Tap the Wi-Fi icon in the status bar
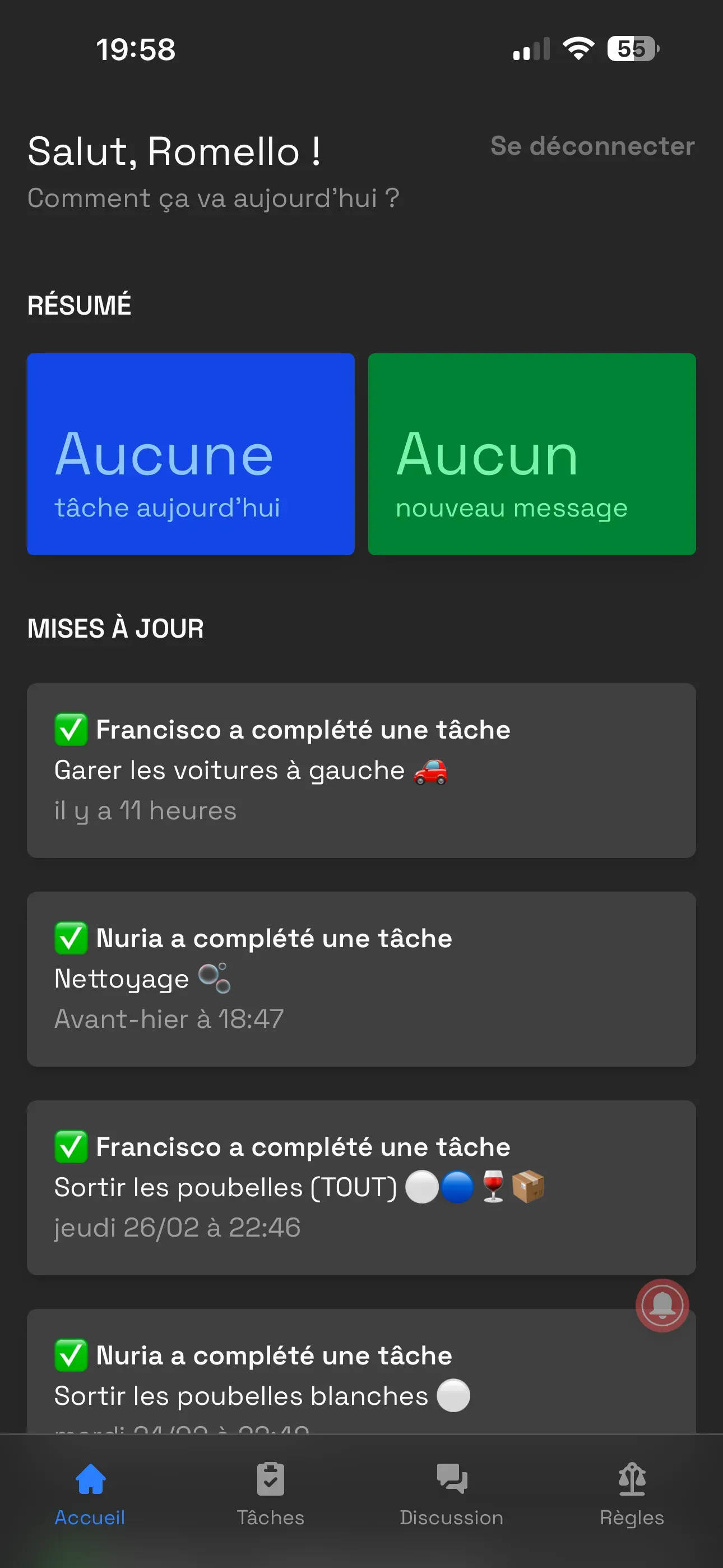This screenshot has height=1568, width=723. coord(577,49)
